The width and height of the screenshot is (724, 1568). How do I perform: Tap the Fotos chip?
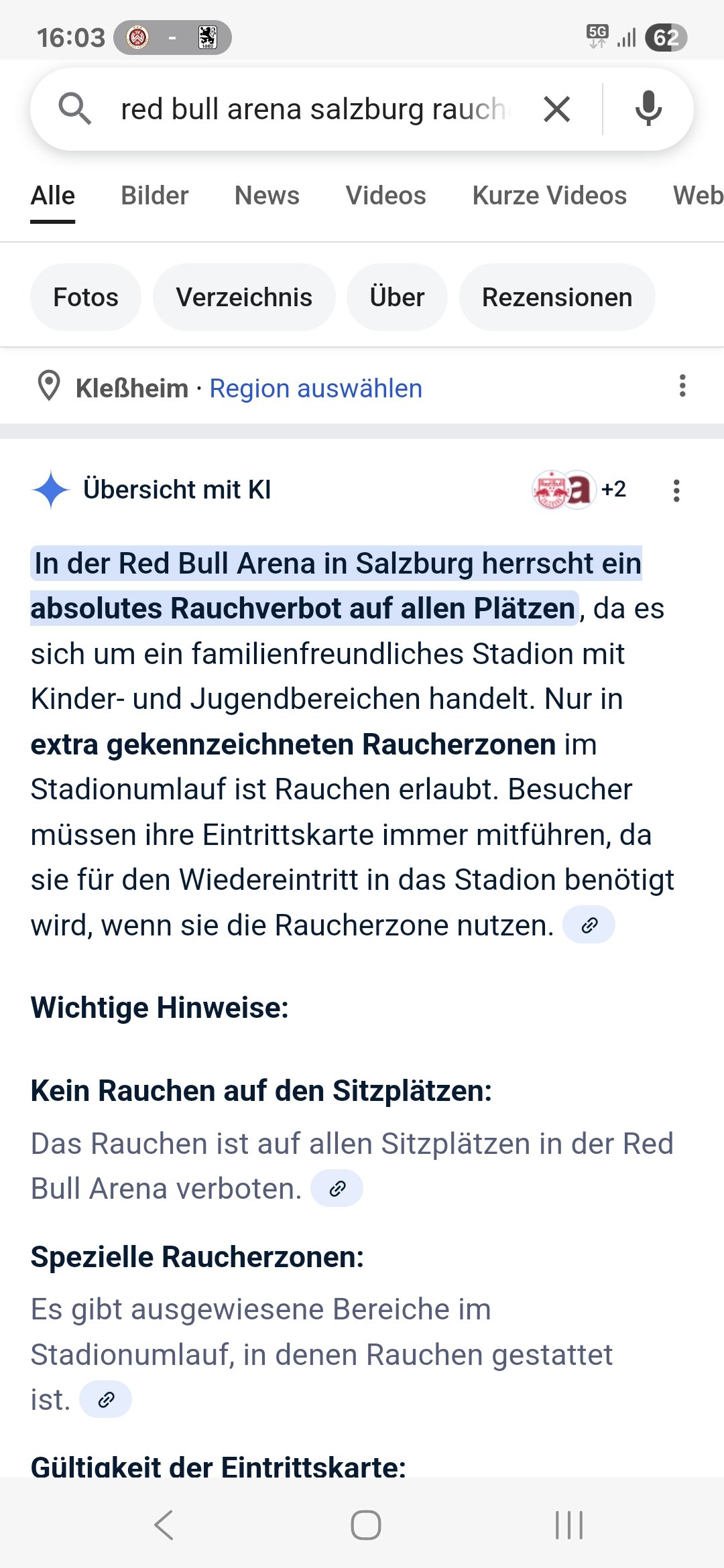tap(86, 298)
